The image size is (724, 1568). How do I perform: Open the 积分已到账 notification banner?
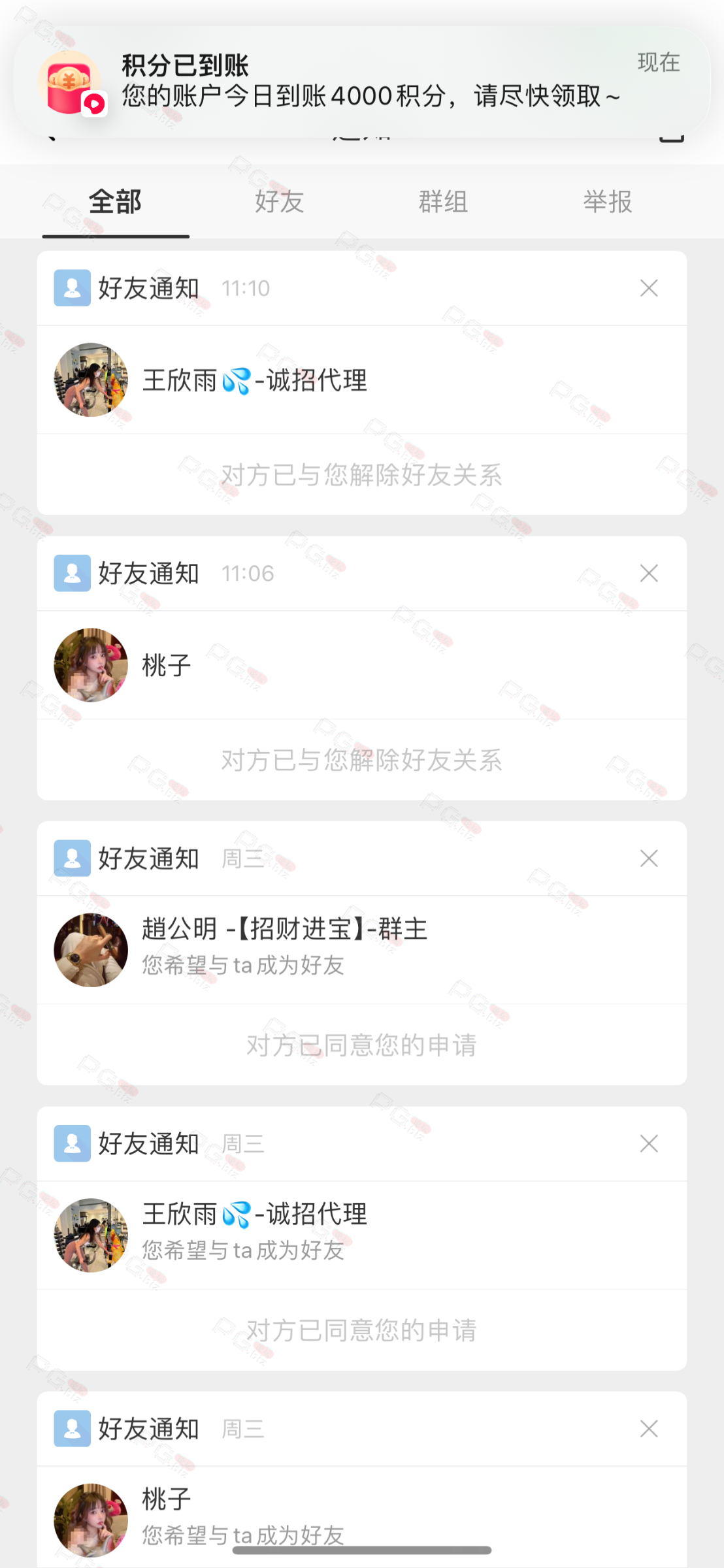pos(361,82)
